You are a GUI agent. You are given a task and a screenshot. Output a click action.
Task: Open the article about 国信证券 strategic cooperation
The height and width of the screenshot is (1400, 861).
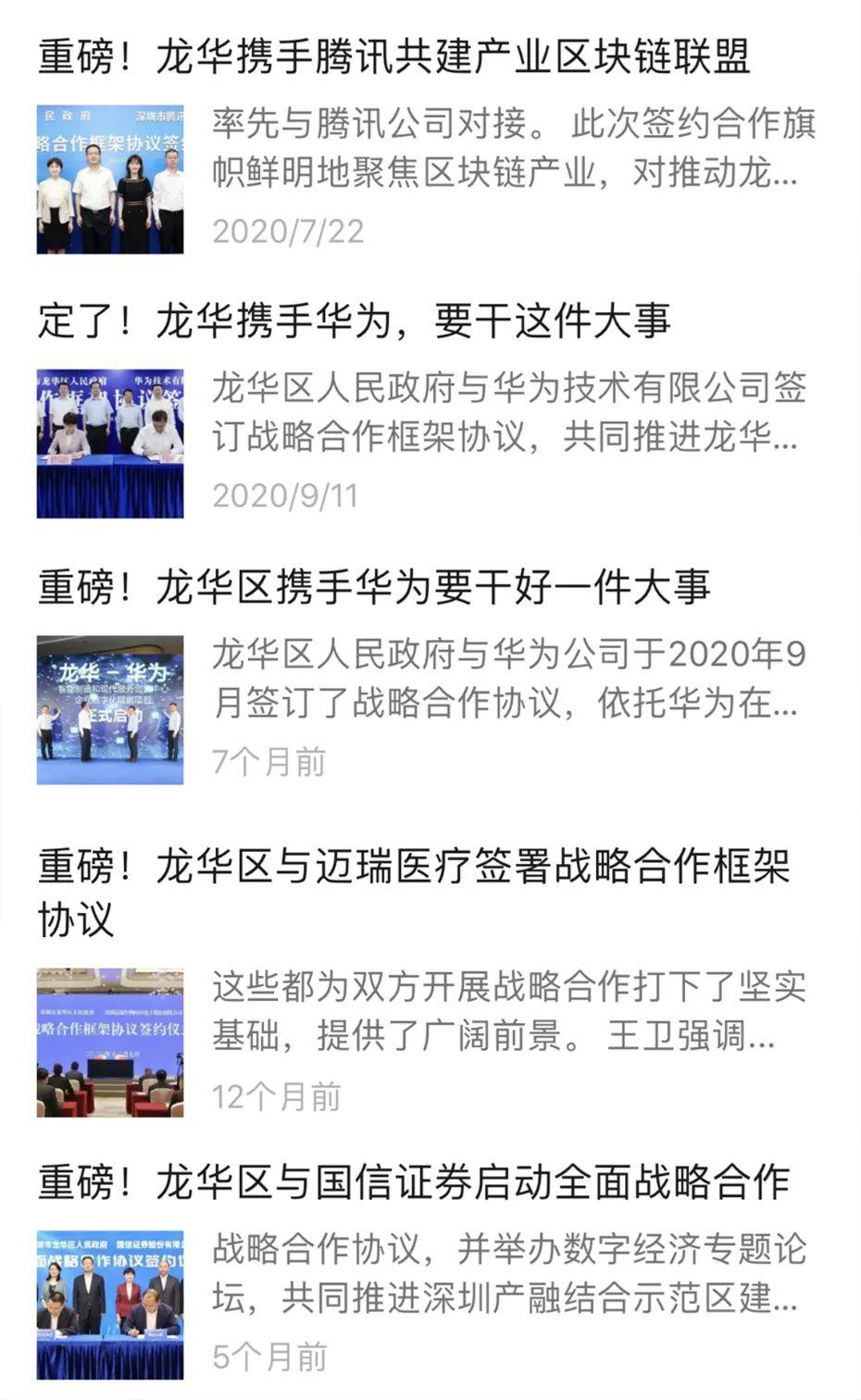[413, 1182]
